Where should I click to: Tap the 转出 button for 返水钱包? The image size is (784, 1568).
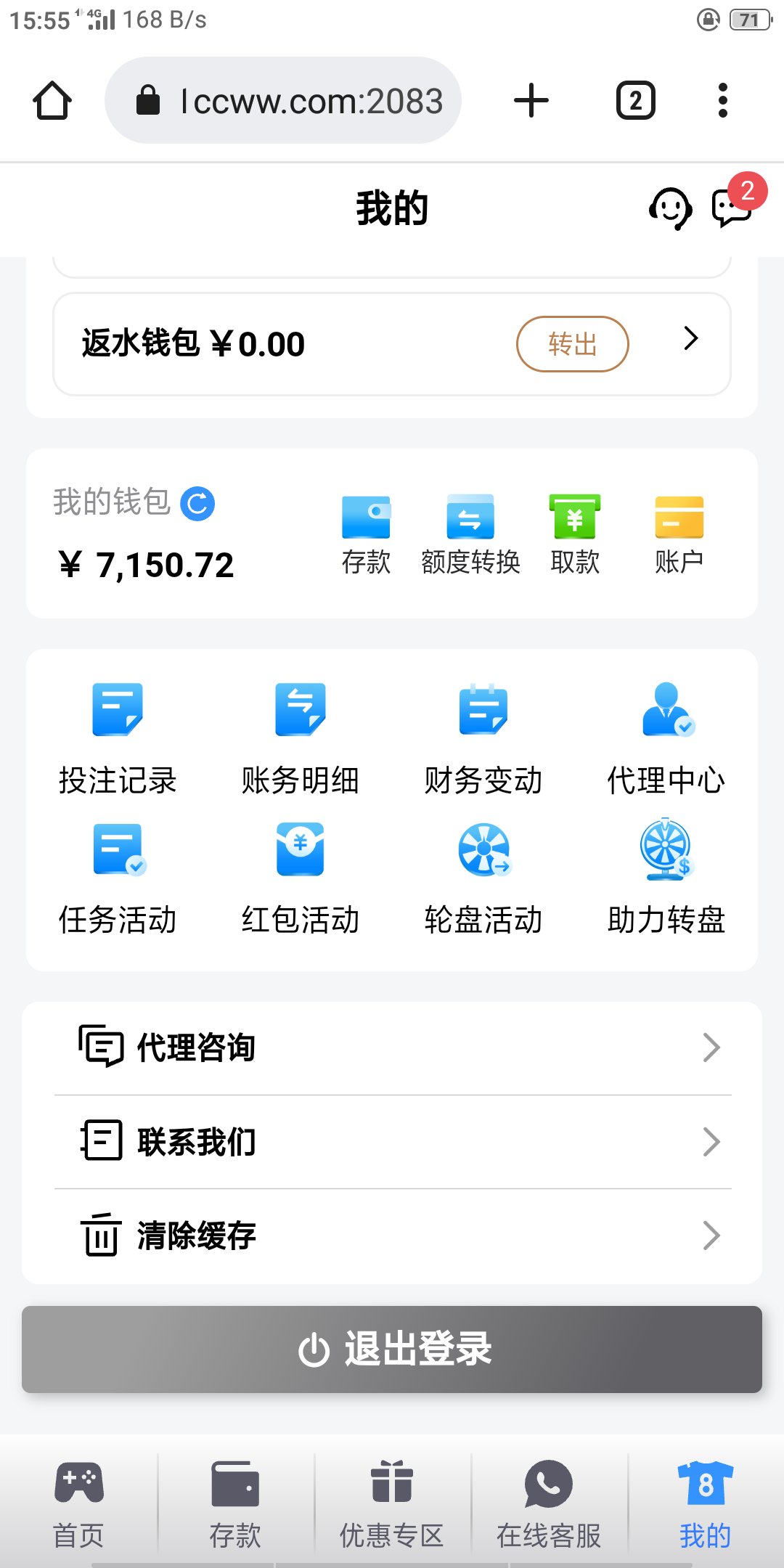[x=572, y=344]
